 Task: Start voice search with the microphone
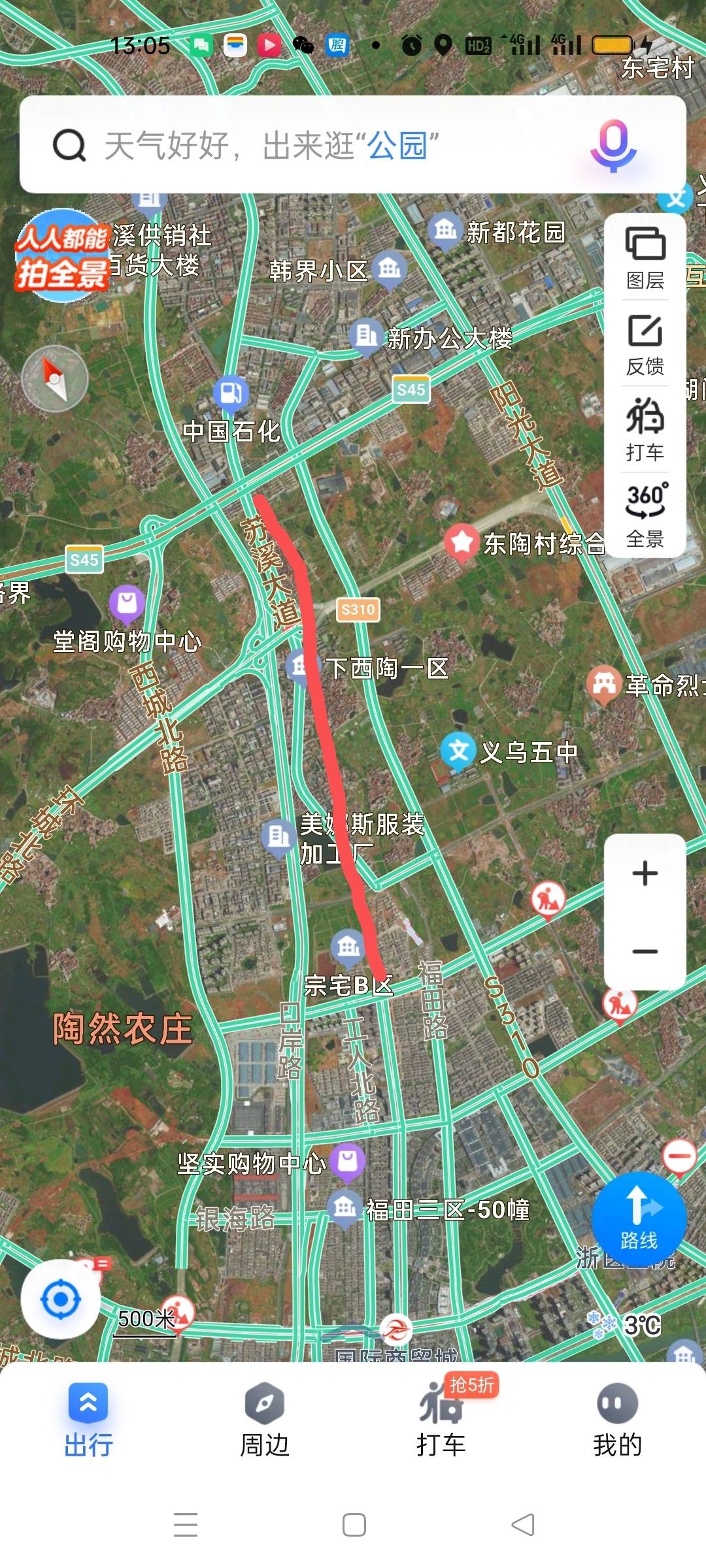(x=613, y=145)
